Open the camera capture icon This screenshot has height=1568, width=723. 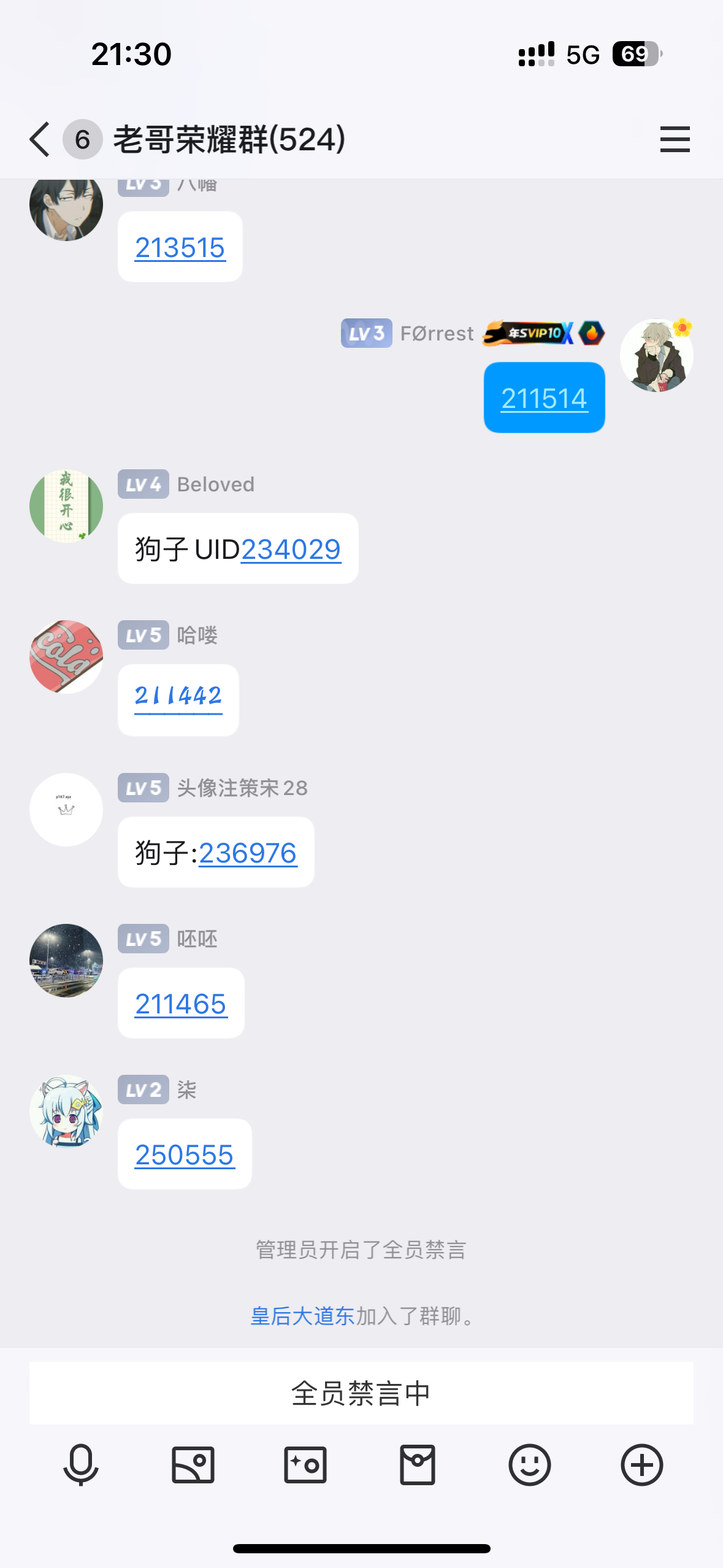click(305, 1465)
